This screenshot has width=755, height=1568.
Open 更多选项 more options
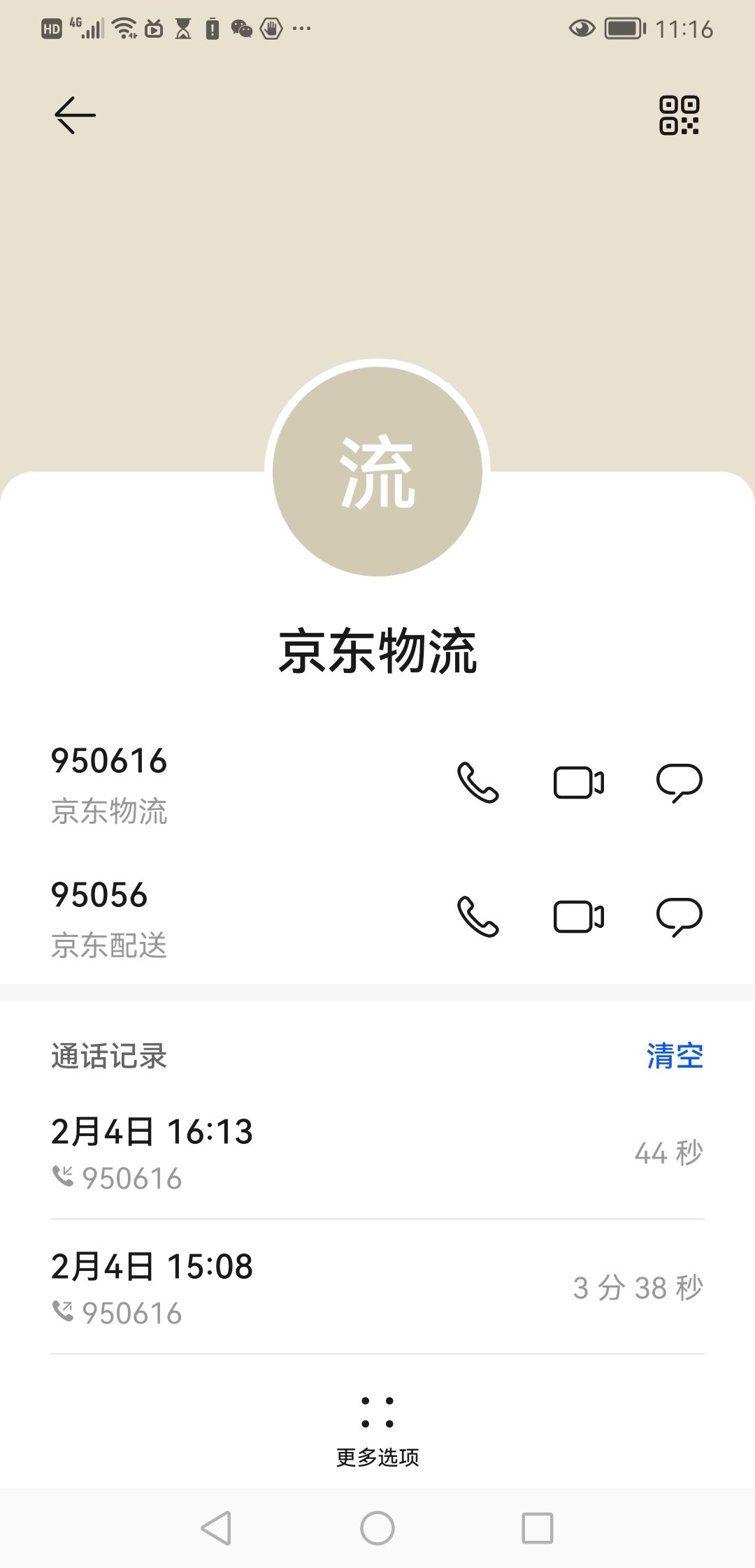coord(377,1431)
